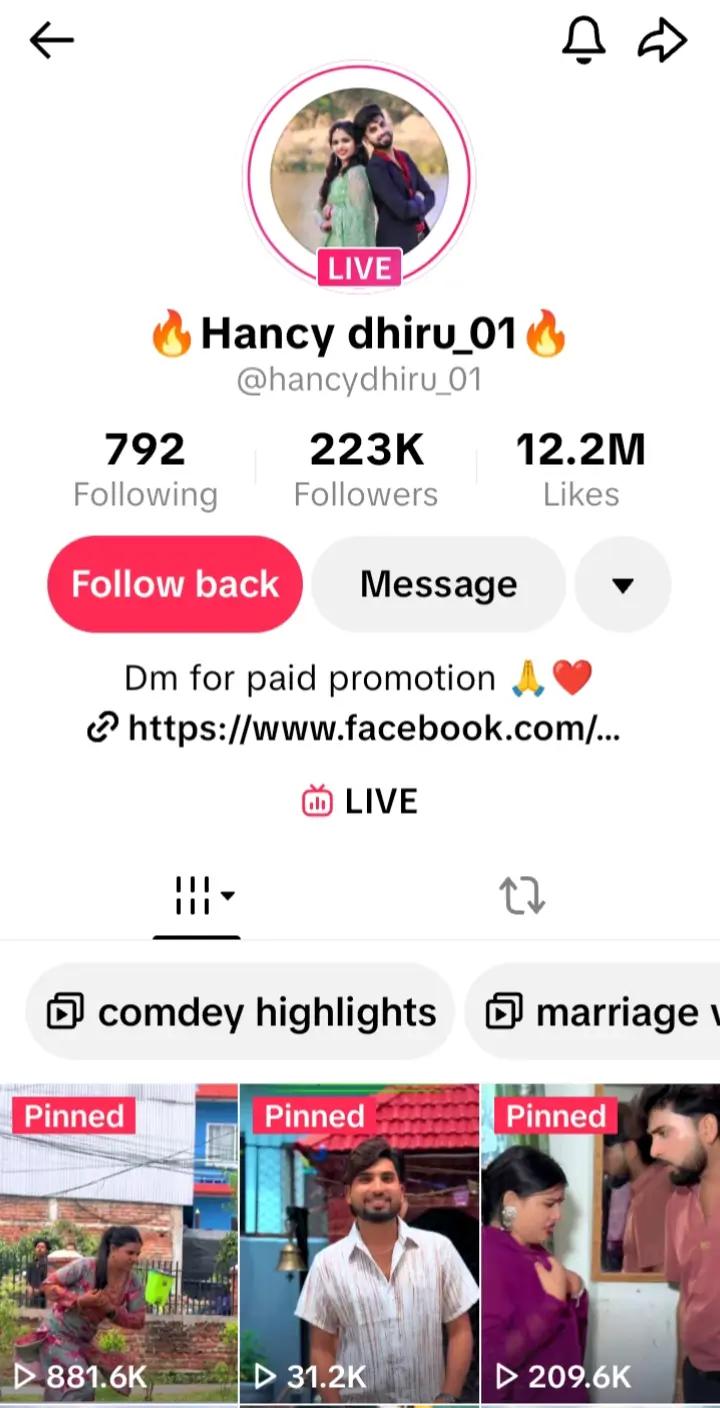
Task: Switch to the reposts tab
Action: [x=522, y=896]
